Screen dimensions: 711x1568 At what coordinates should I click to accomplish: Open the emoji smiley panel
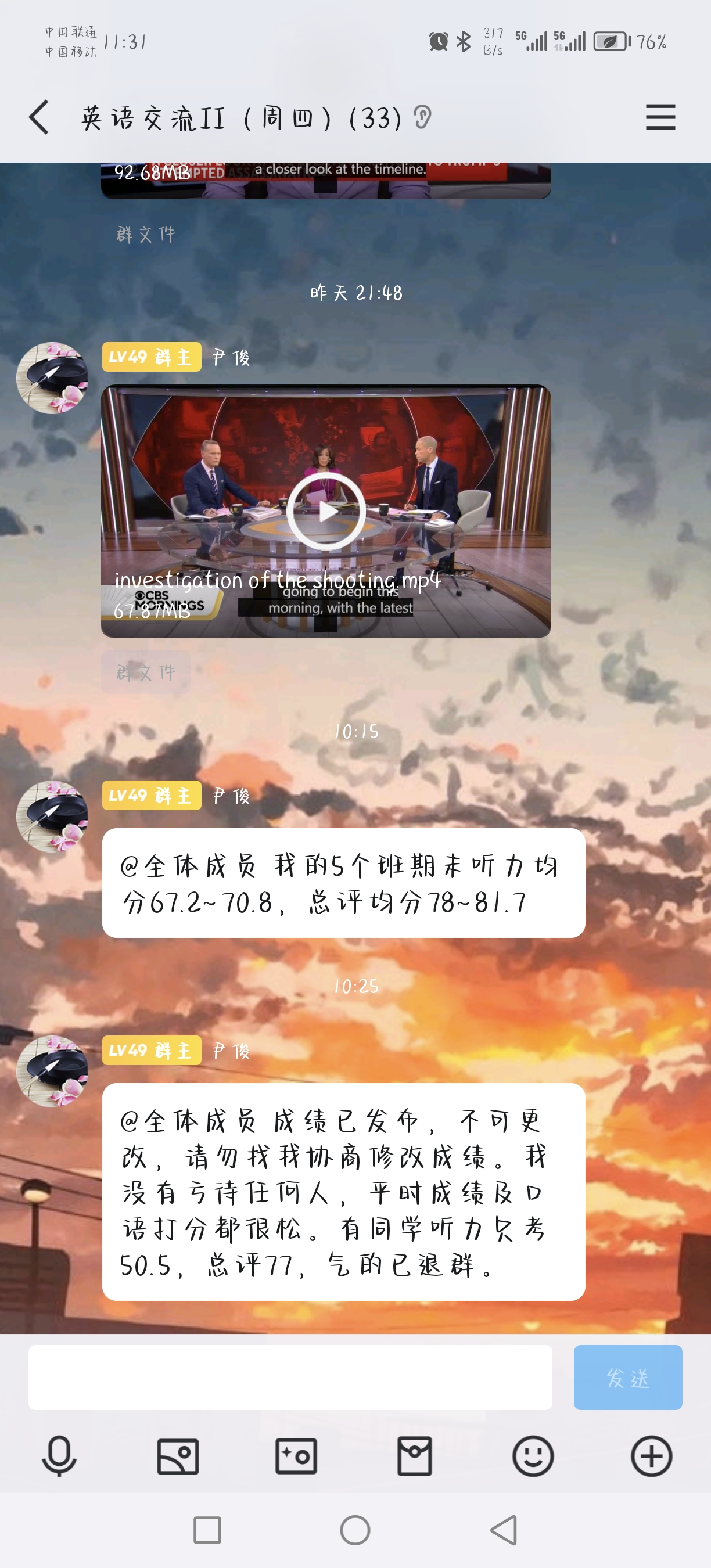[533, 1456]
